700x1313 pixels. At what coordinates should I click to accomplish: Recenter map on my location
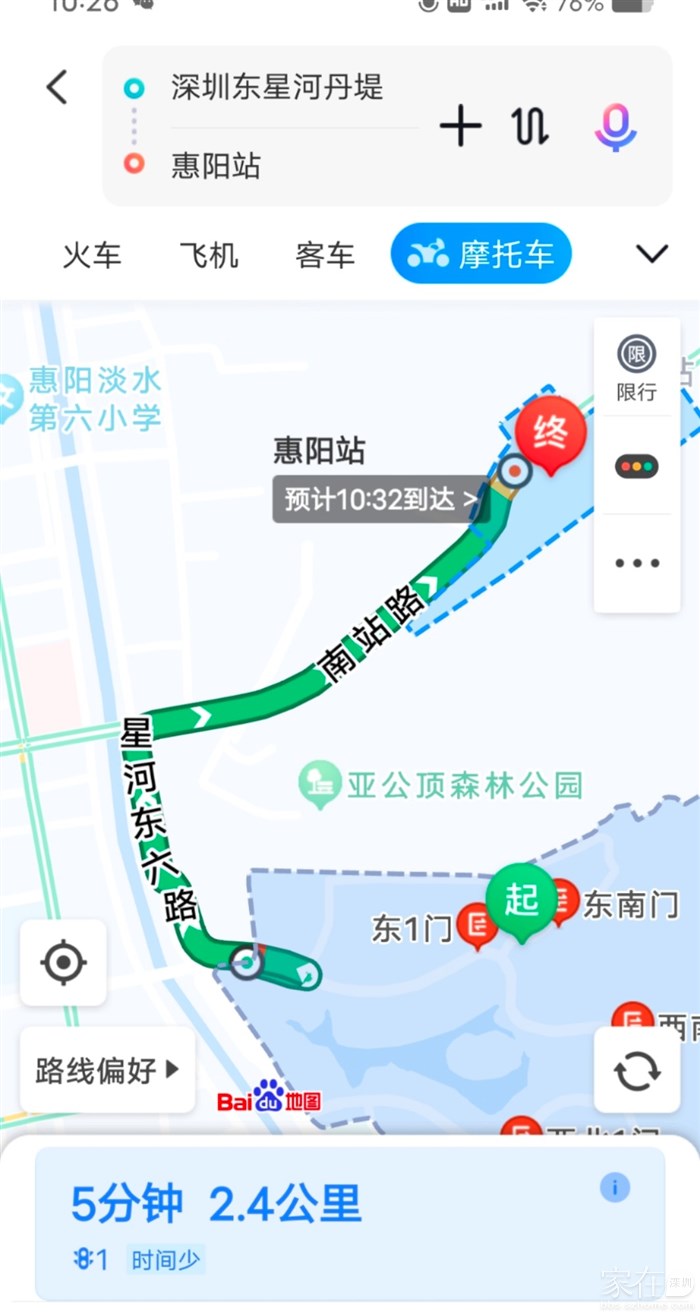(x=63, y=963)
